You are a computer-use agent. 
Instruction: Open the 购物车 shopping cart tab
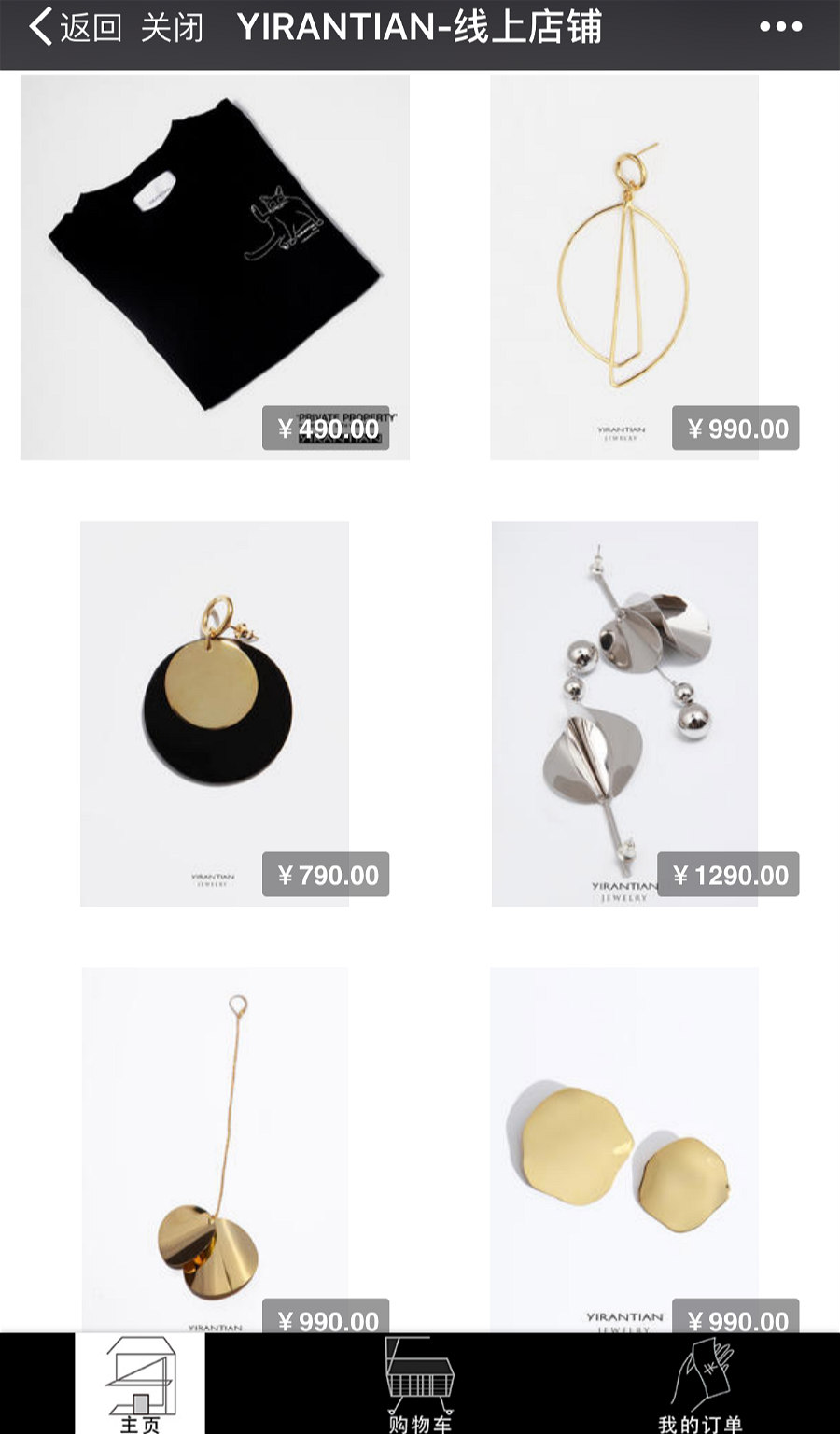(420, 1384)
